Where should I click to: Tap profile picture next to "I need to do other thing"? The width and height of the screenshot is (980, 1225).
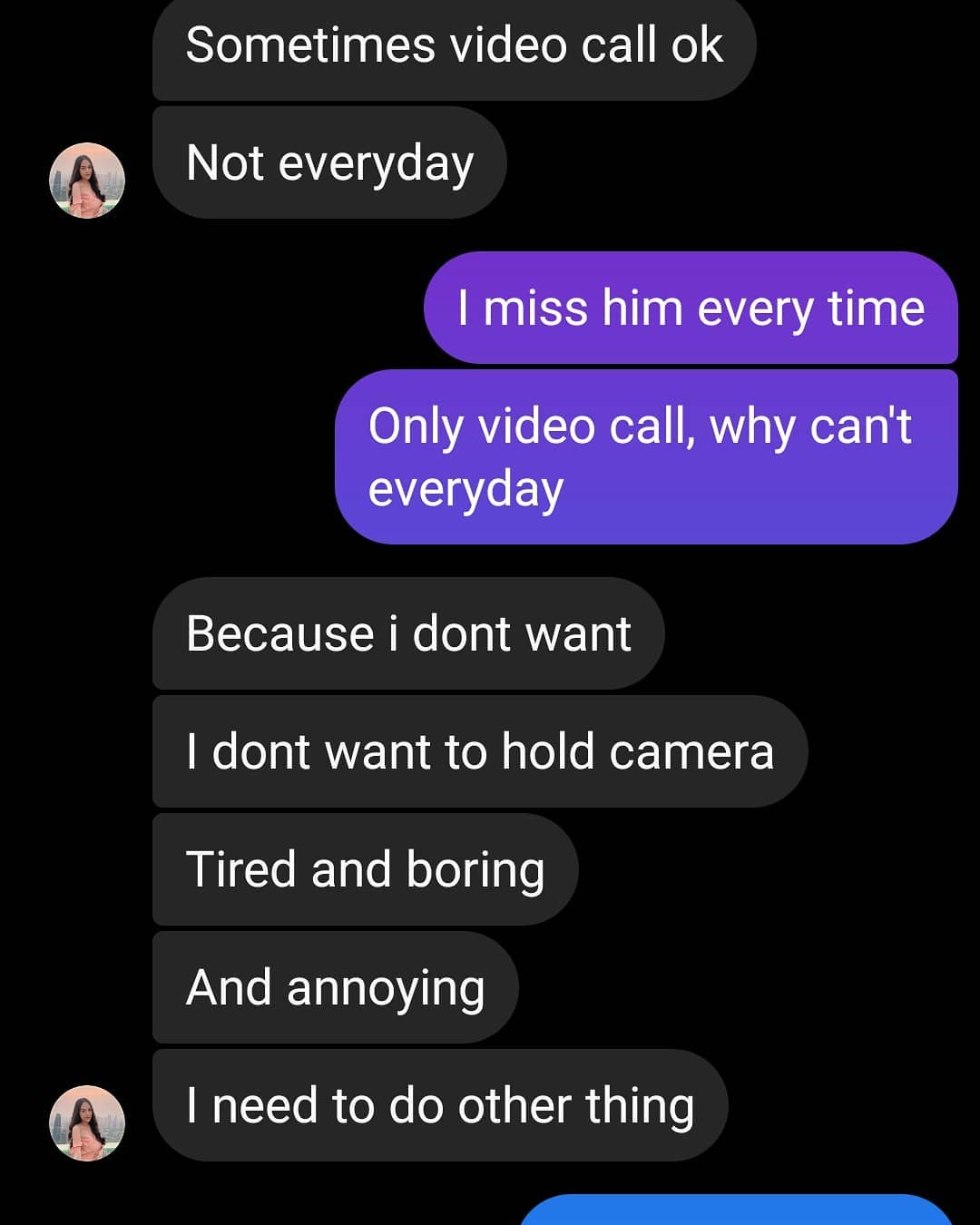click(87, 1122)
